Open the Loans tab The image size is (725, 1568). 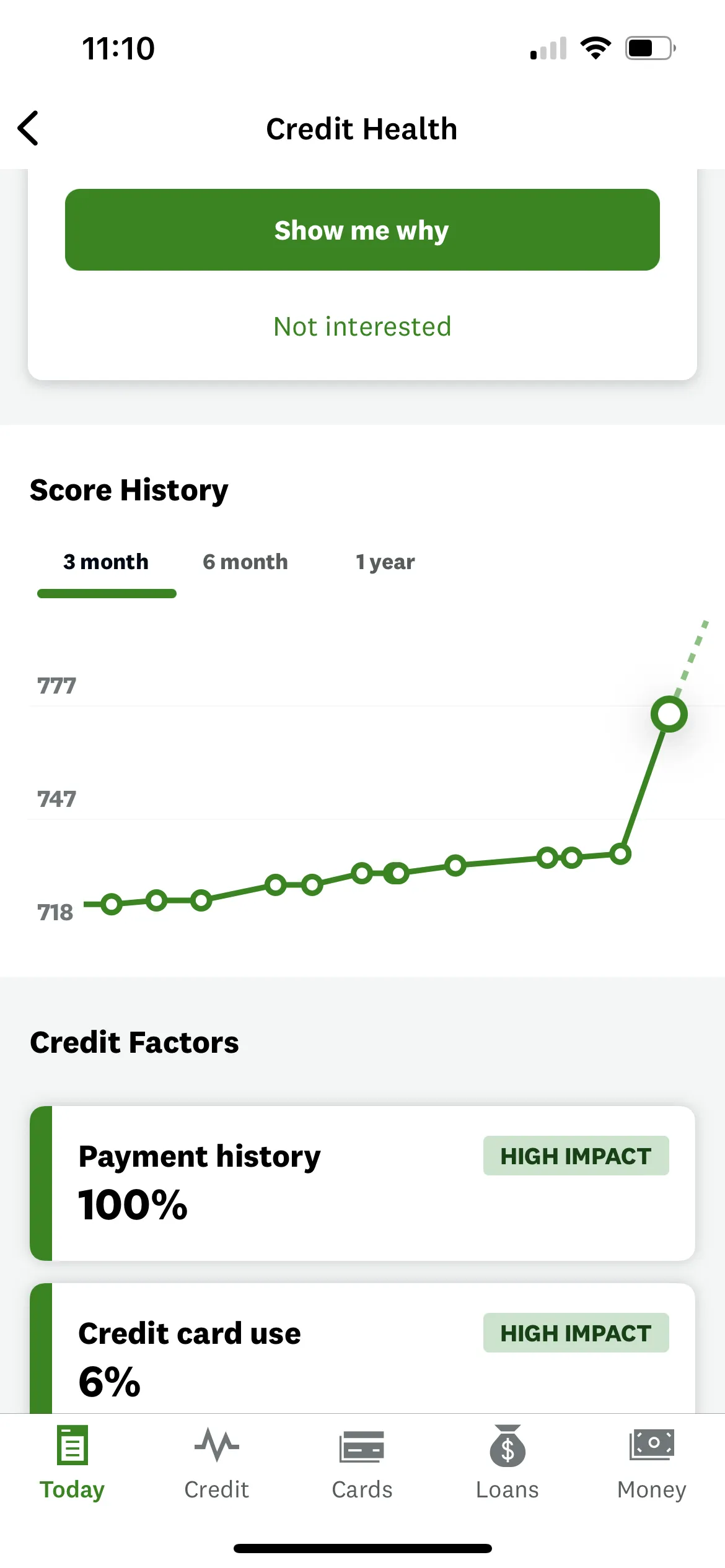coord(507,1461)
